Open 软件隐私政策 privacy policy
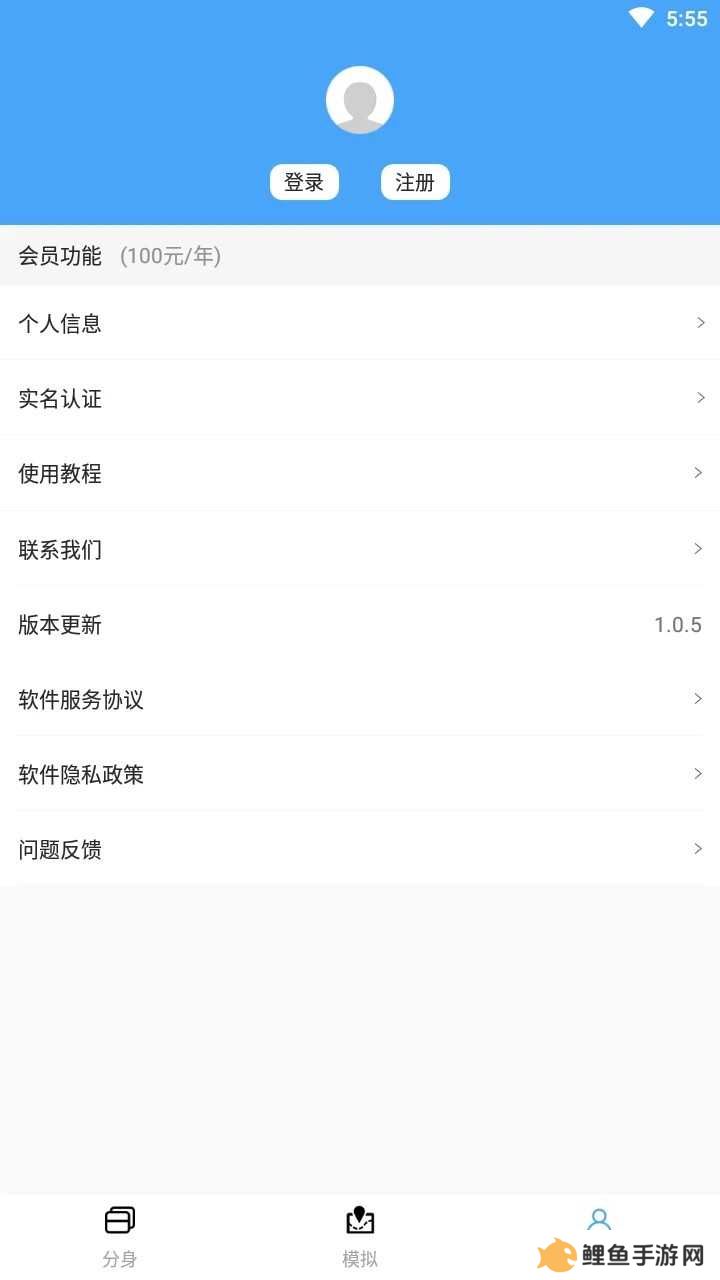This screenshot has width=720, height=1280. [360, 774]
